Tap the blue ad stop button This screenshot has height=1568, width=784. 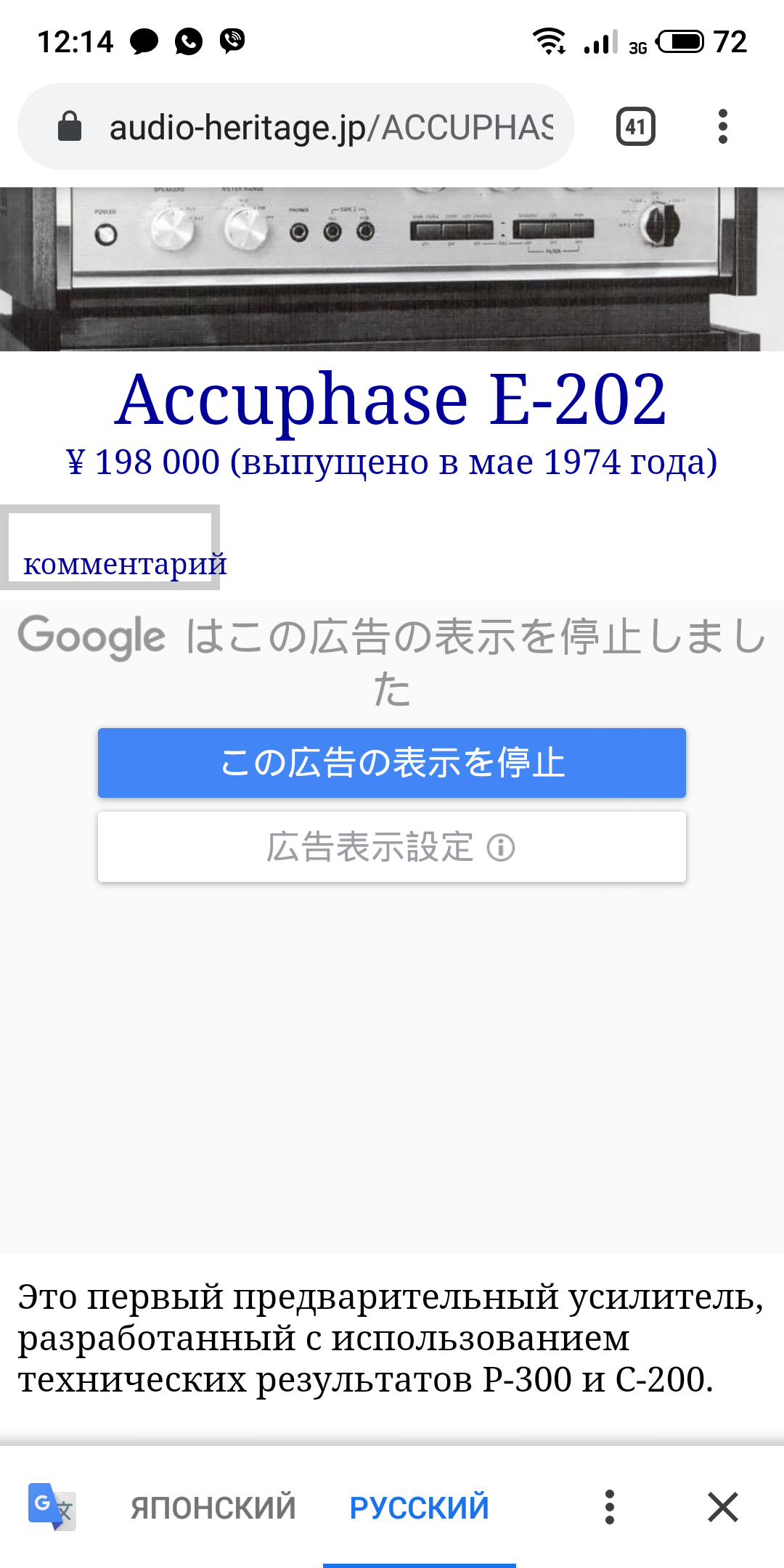click(392, 763)
